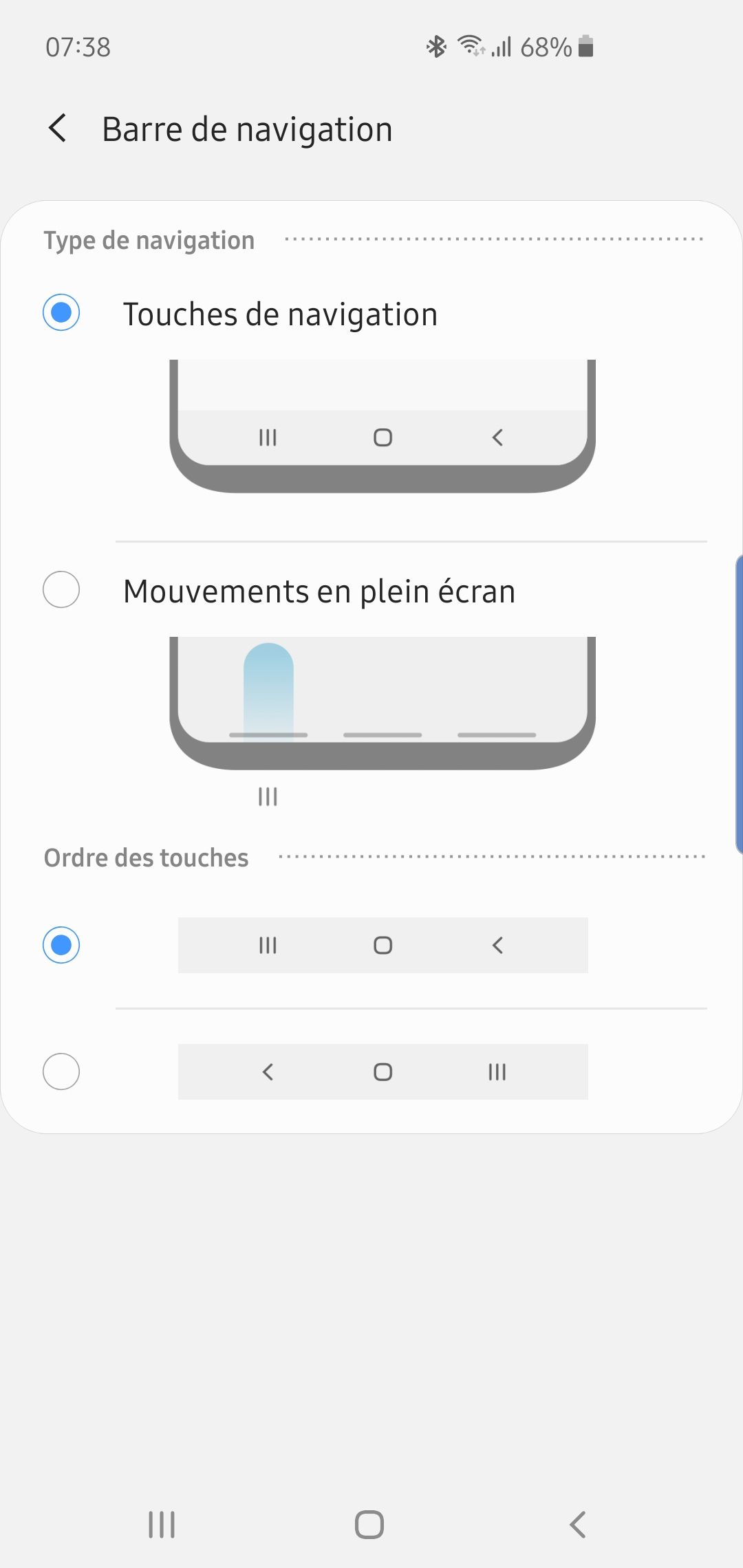Go to home screen via system bar

[369, 1525]
